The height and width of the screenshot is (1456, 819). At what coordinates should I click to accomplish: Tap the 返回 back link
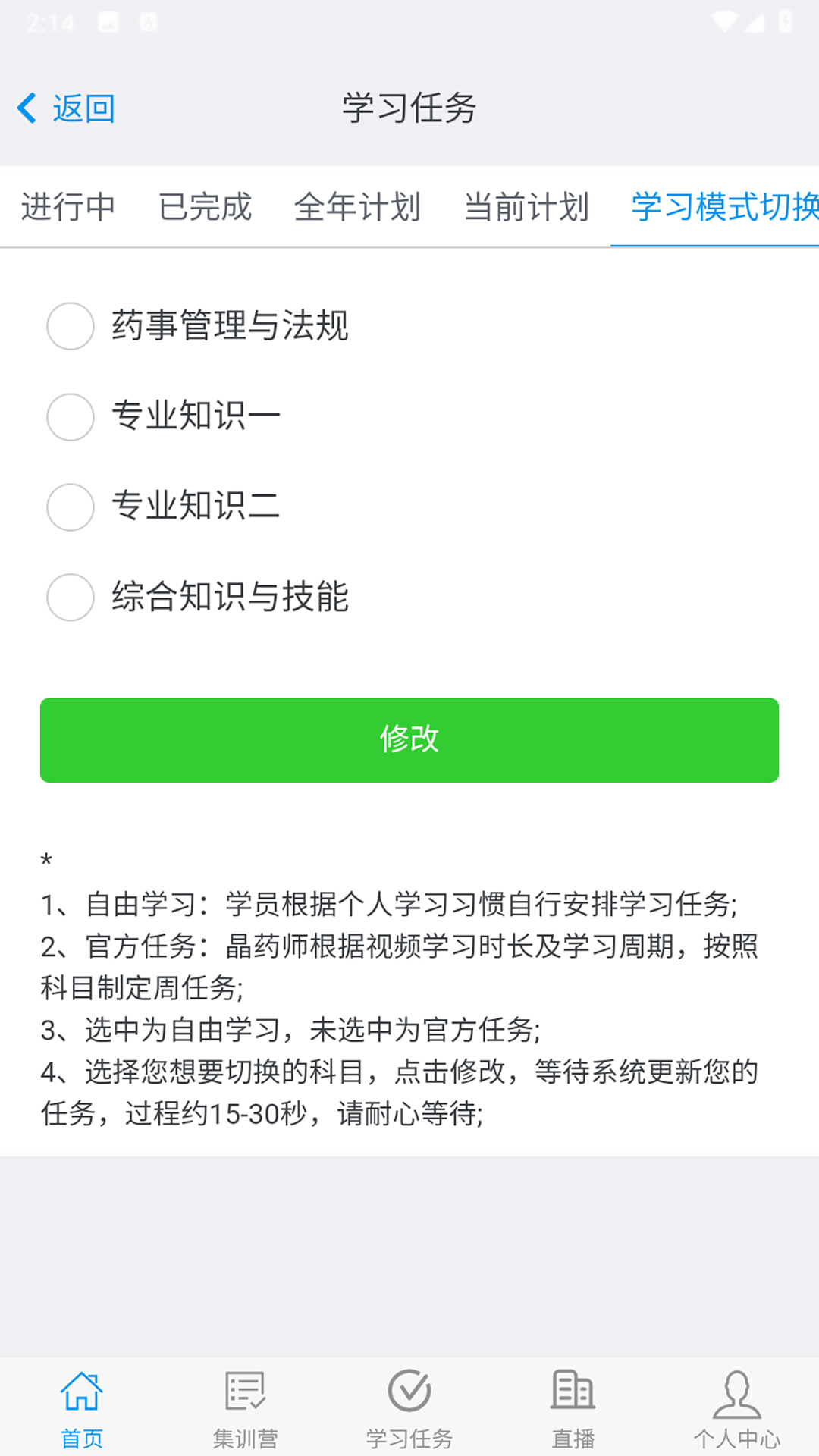(x=82, y=108)
